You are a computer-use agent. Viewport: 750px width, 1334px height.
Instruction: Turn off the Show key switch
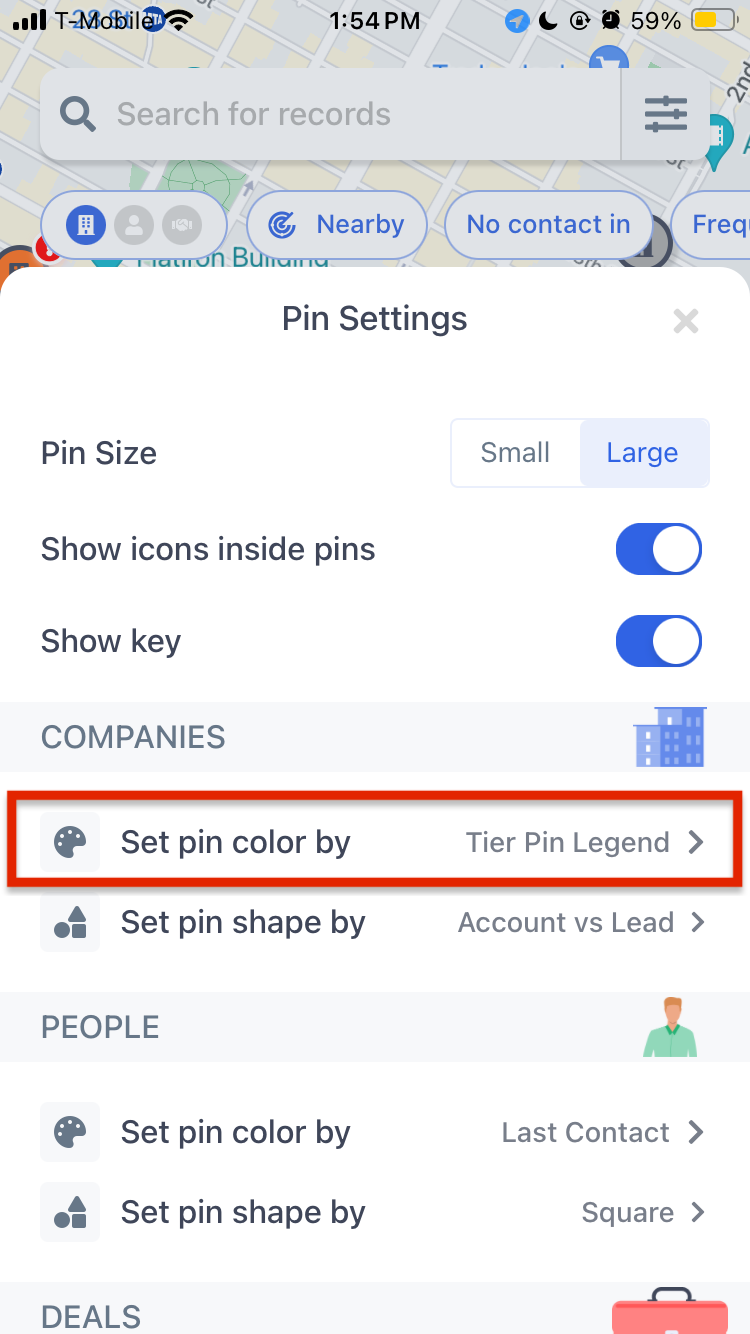coord(658,641)
